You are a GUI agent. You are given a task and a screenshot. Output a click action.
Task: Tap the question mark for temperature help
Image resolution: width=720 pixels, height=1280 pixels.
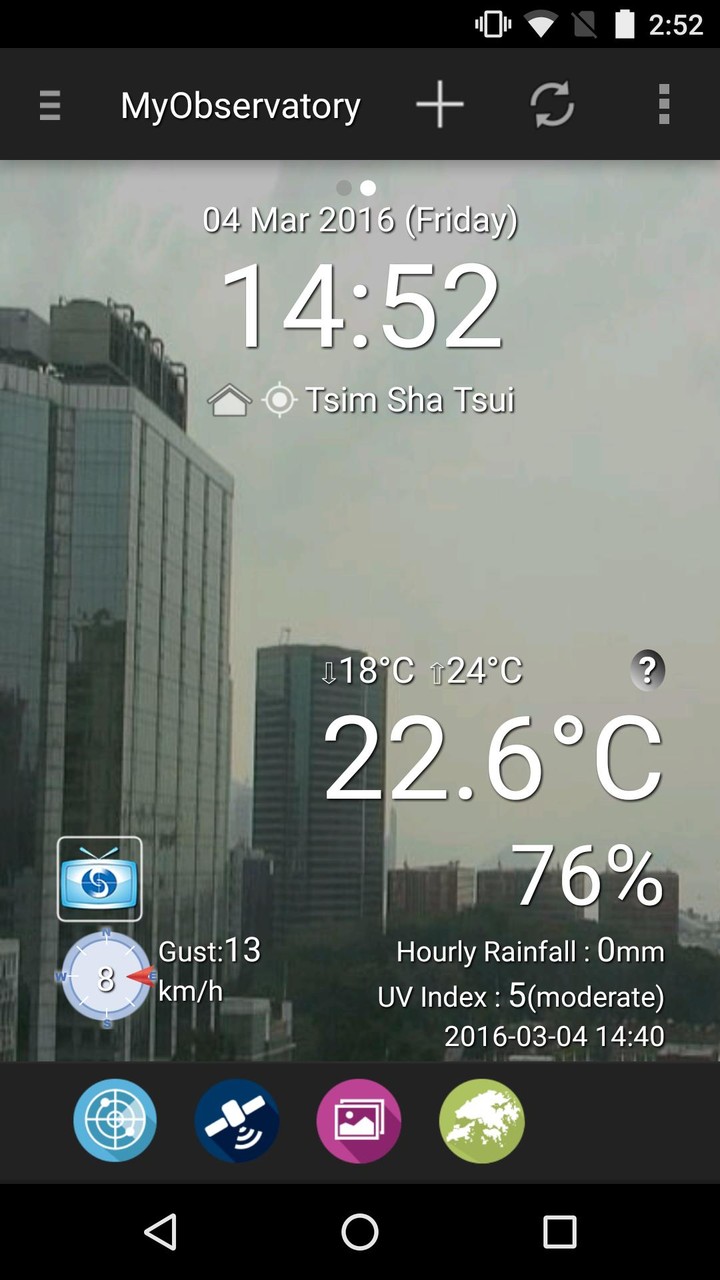tap(646, 671)
